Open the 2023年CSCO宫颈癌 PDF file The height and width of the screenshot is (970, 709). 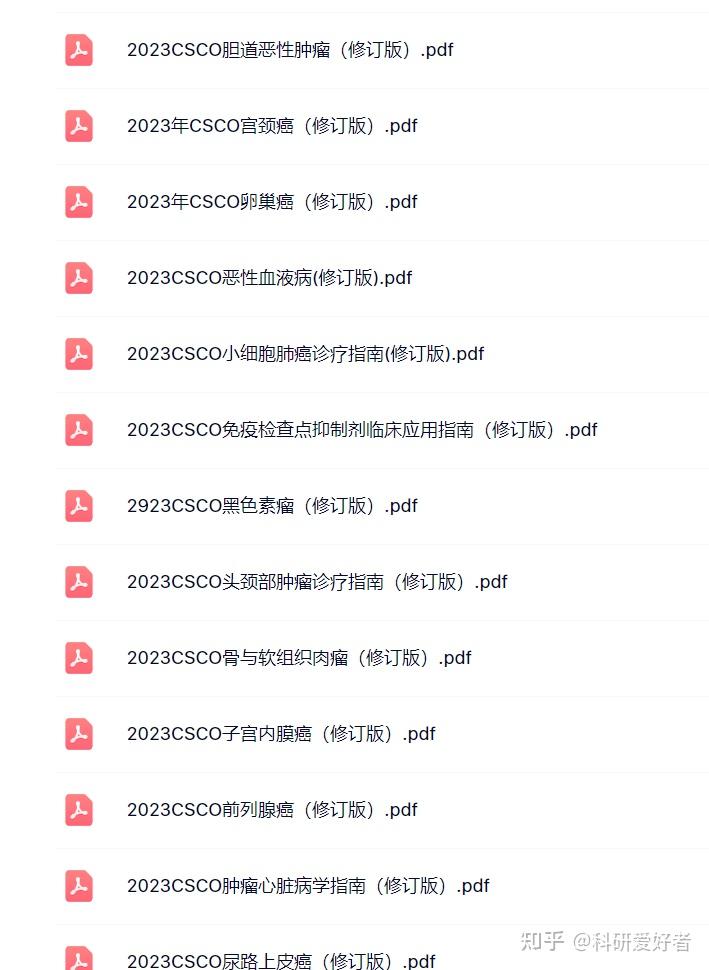tap(271, 126)
